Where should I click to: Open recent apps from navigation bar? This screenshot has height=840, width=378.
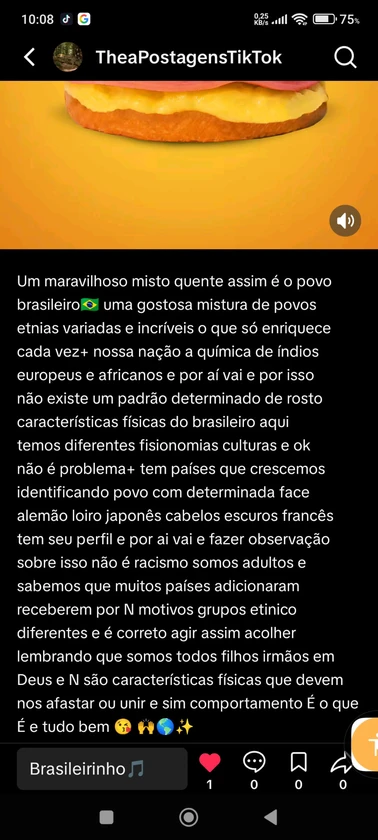[107, 817]
